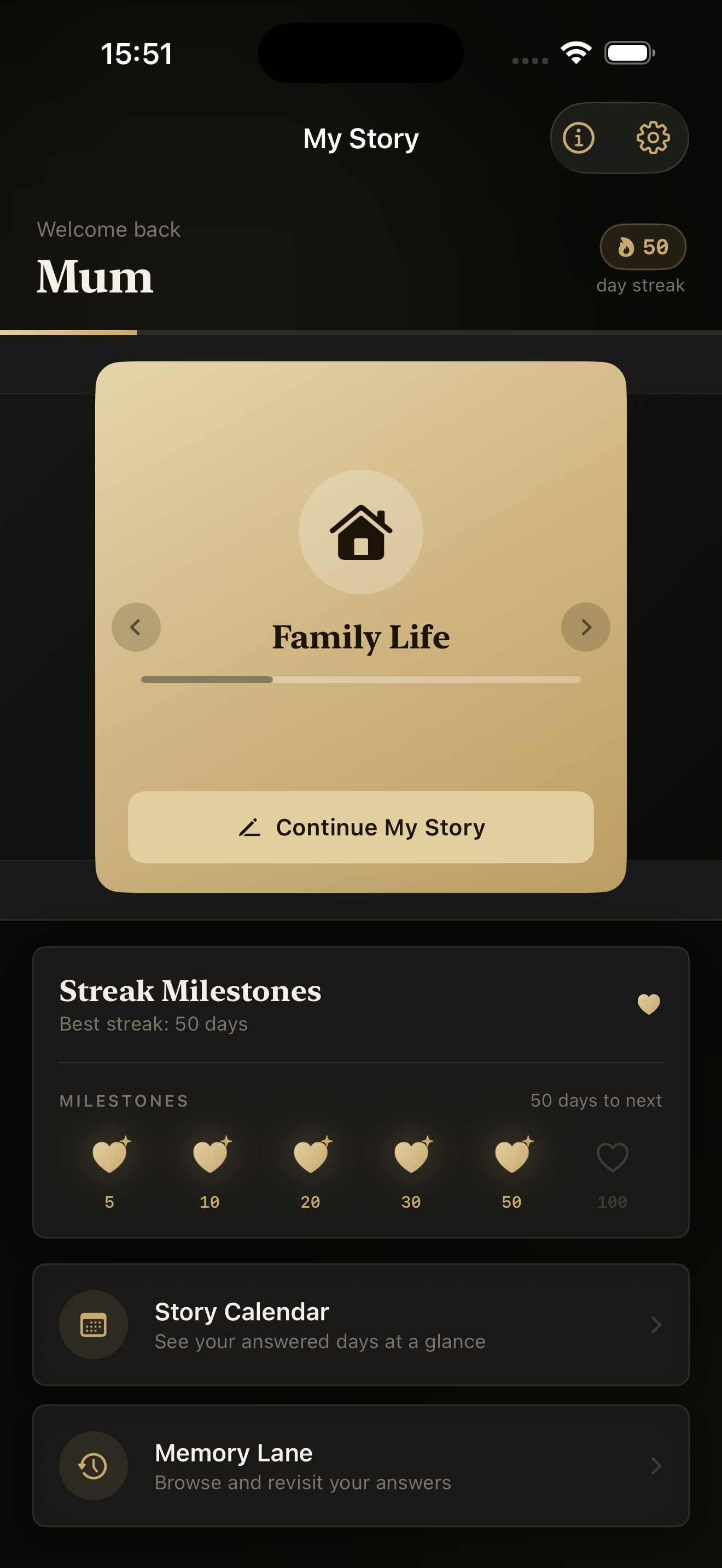This screenshot has width=722, height=1568.
Task: Select the My Story title
Action: (360, 138)
